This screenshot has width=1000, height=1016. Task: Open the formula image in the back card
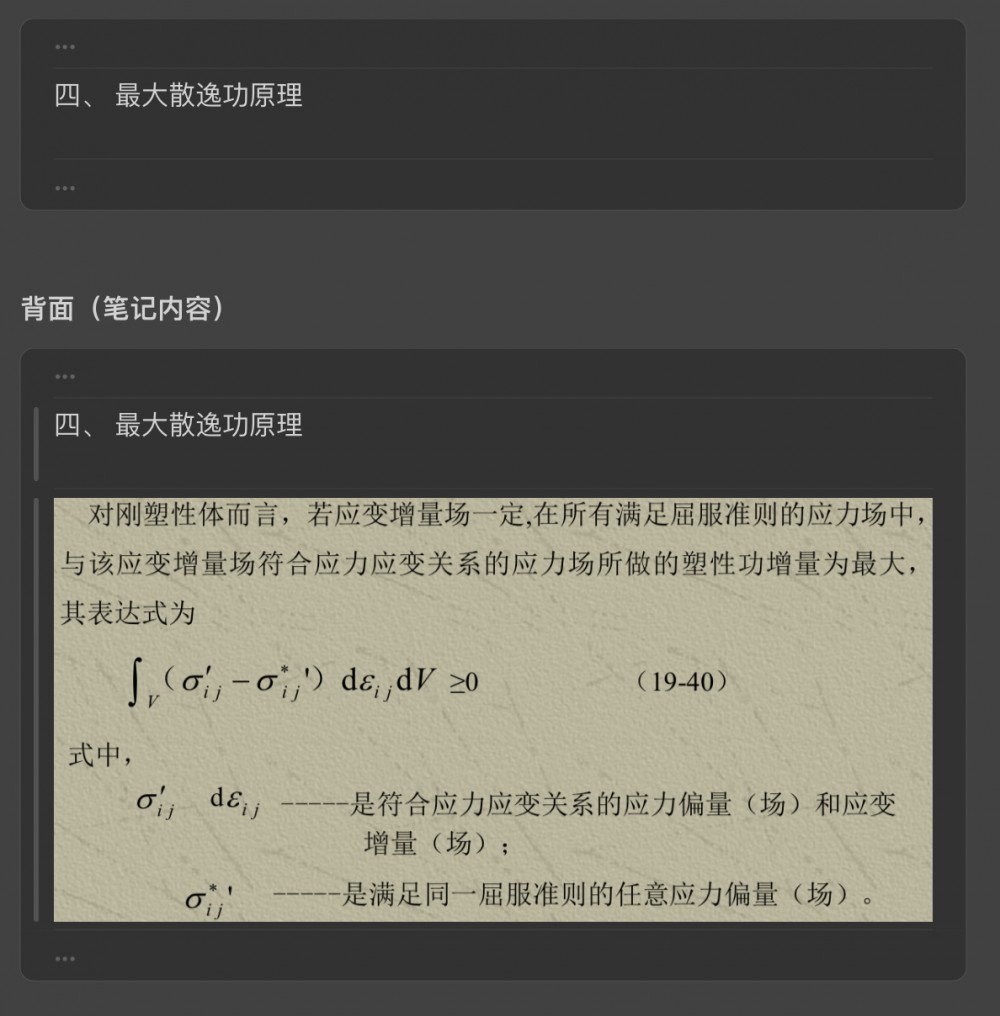click(493, 709)
